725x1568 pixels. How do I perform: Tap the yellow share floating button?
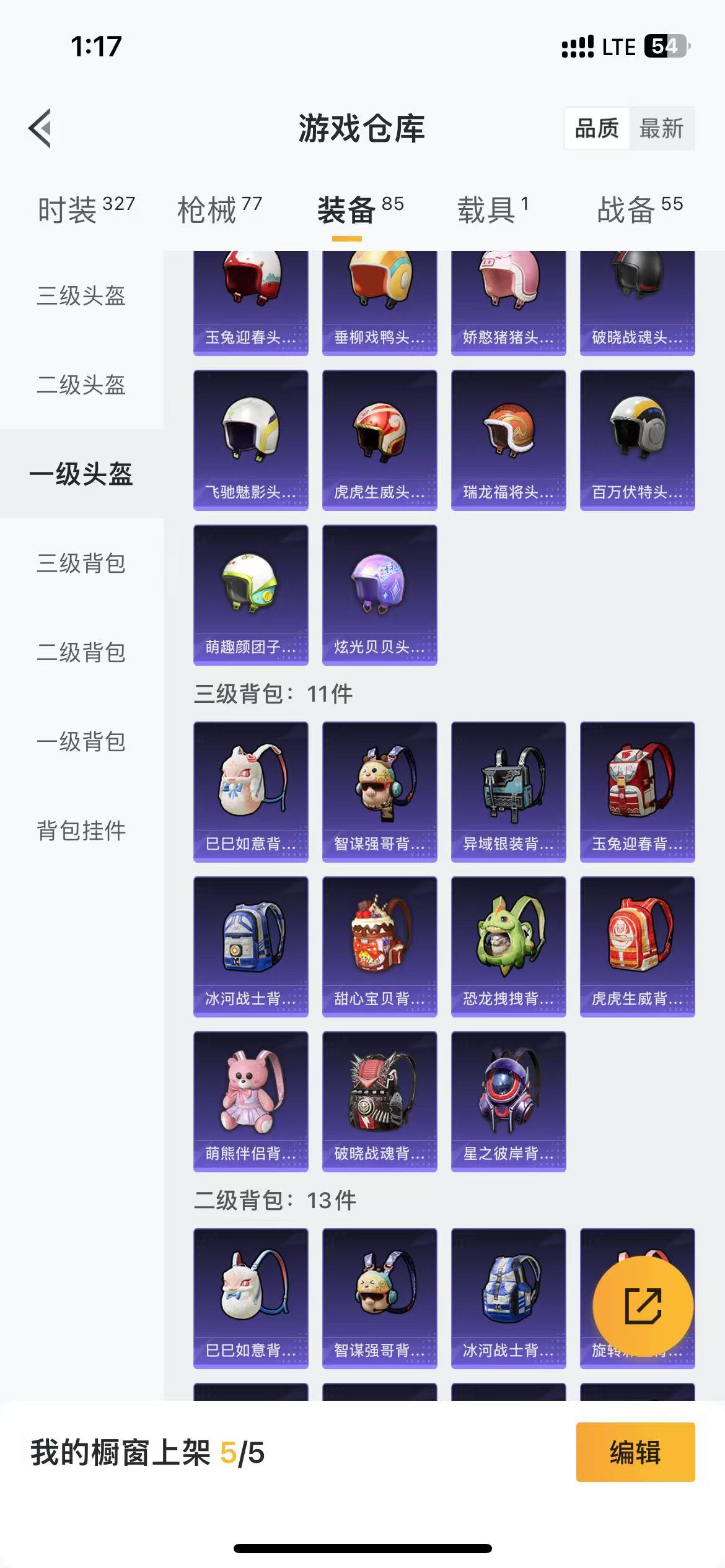click(x=643, y=1307)
